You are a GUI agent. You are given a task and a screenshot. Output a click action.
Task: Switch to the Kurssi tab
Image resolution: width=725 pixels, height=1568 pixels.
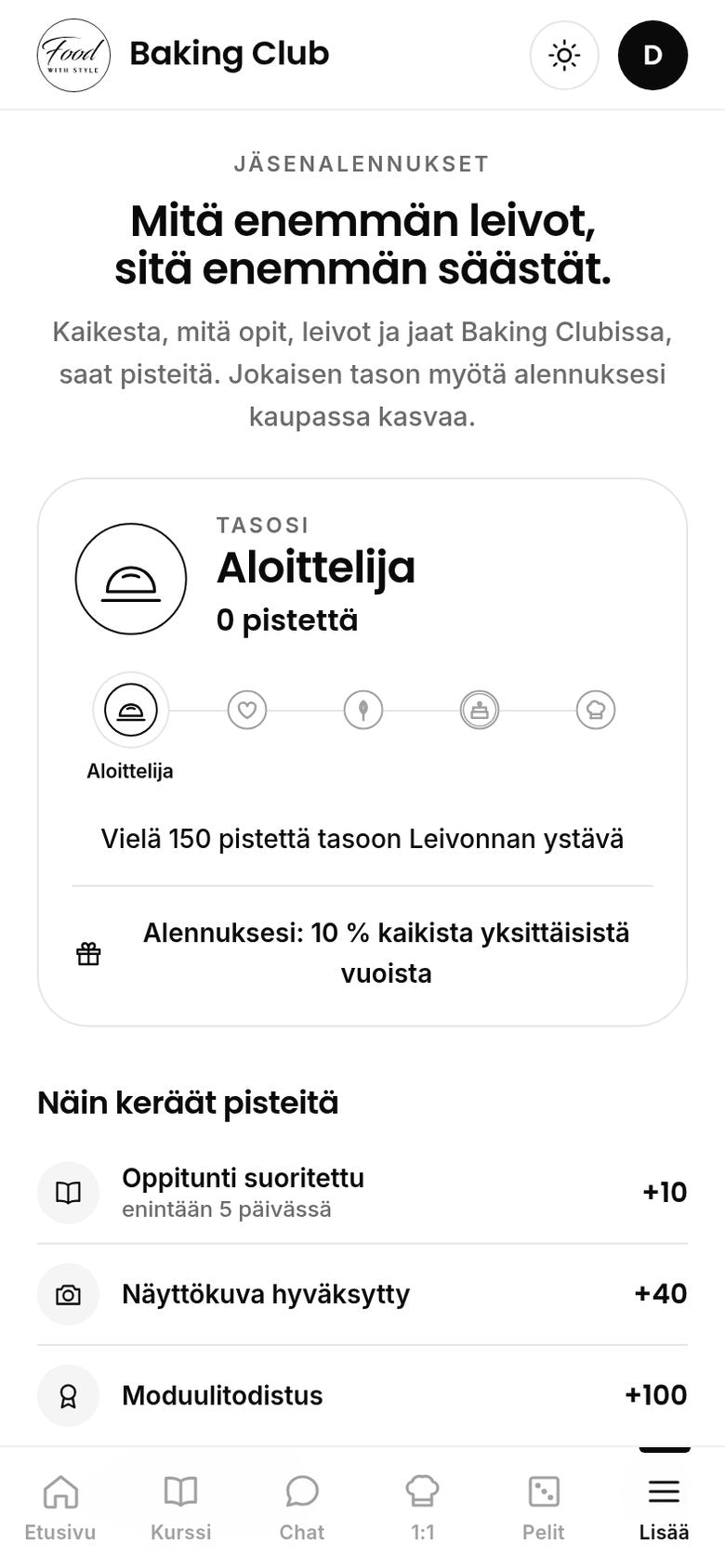coord(181,1507)
